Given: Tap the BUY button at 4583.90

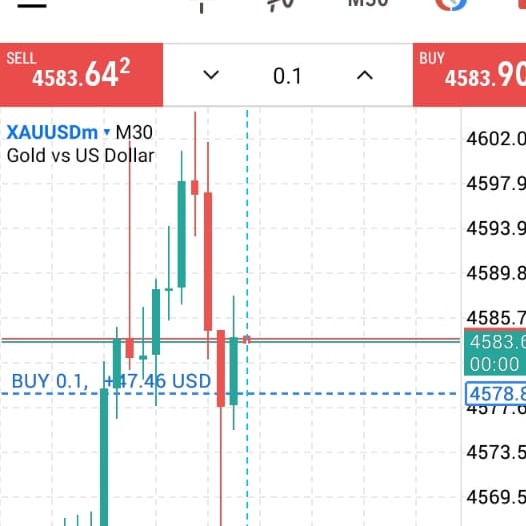Looking at the screenshot, I should coord(469,74).
